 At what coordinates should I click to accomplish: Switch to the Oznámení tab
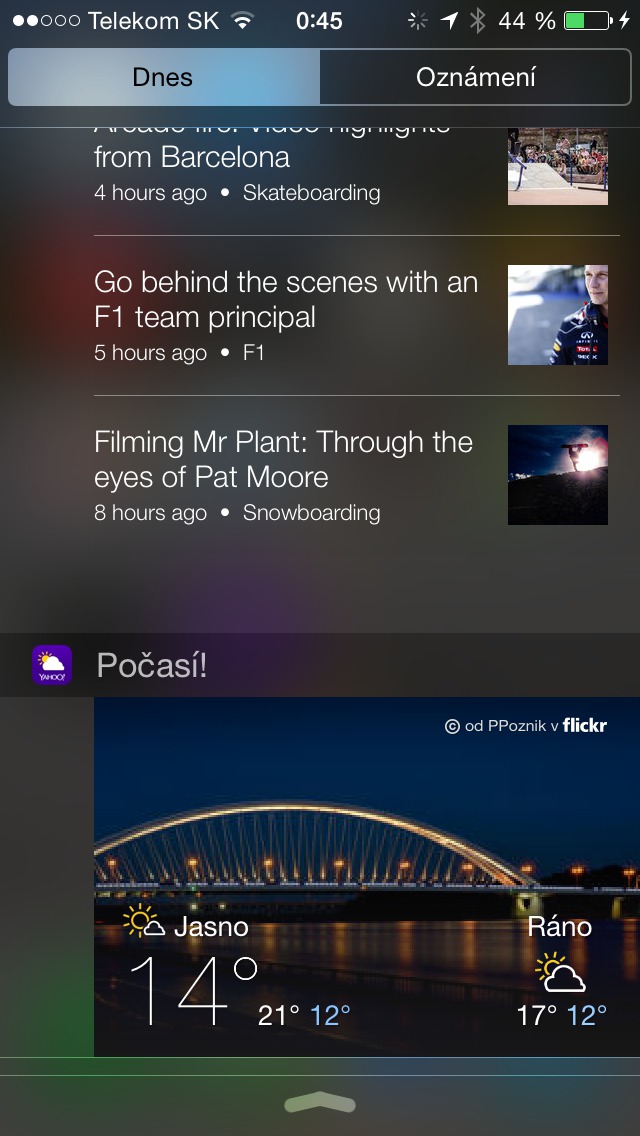point(476,78)
